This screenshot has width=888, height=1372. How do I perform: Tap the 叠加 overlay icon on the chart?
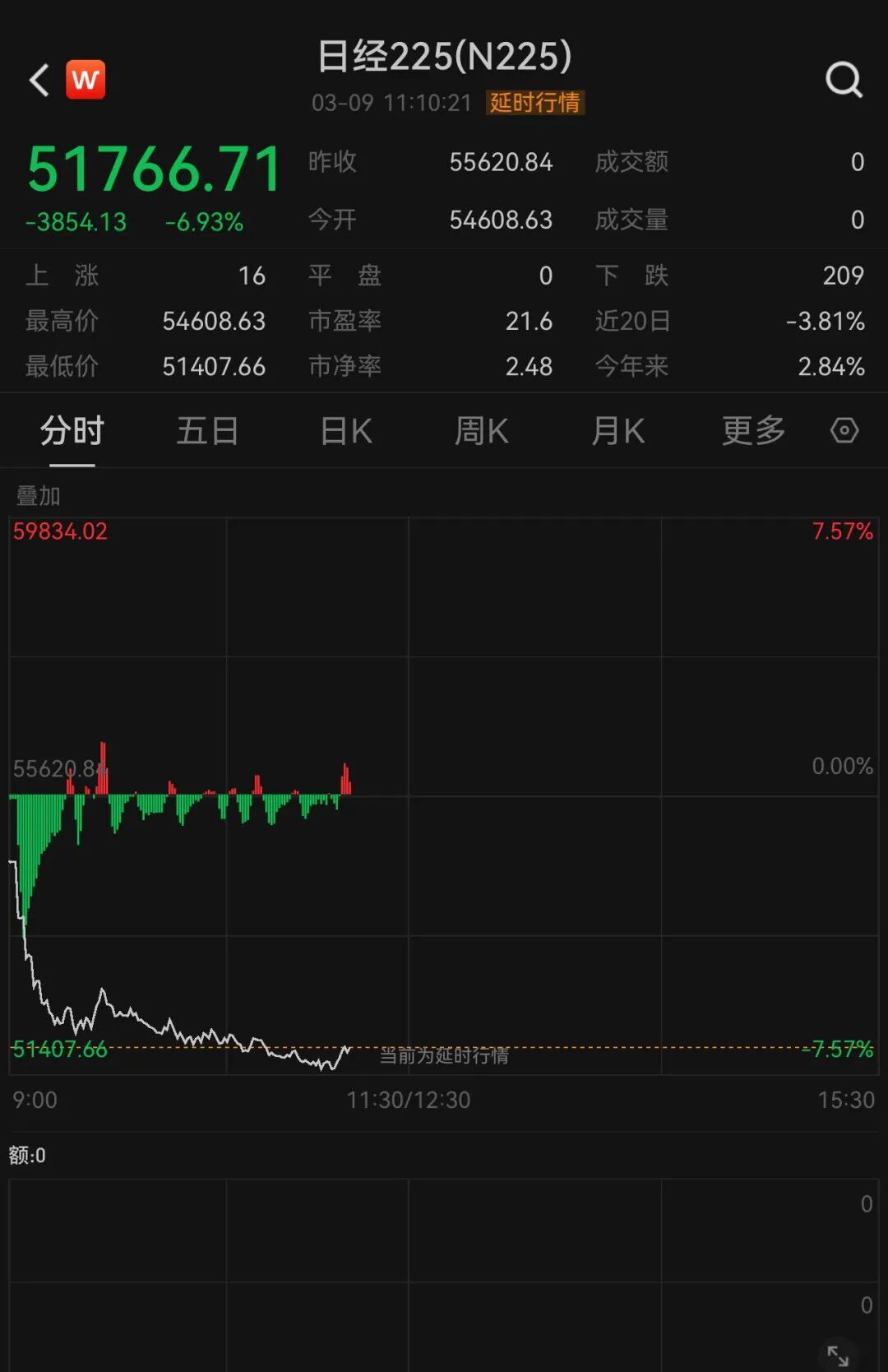point(37,497)
